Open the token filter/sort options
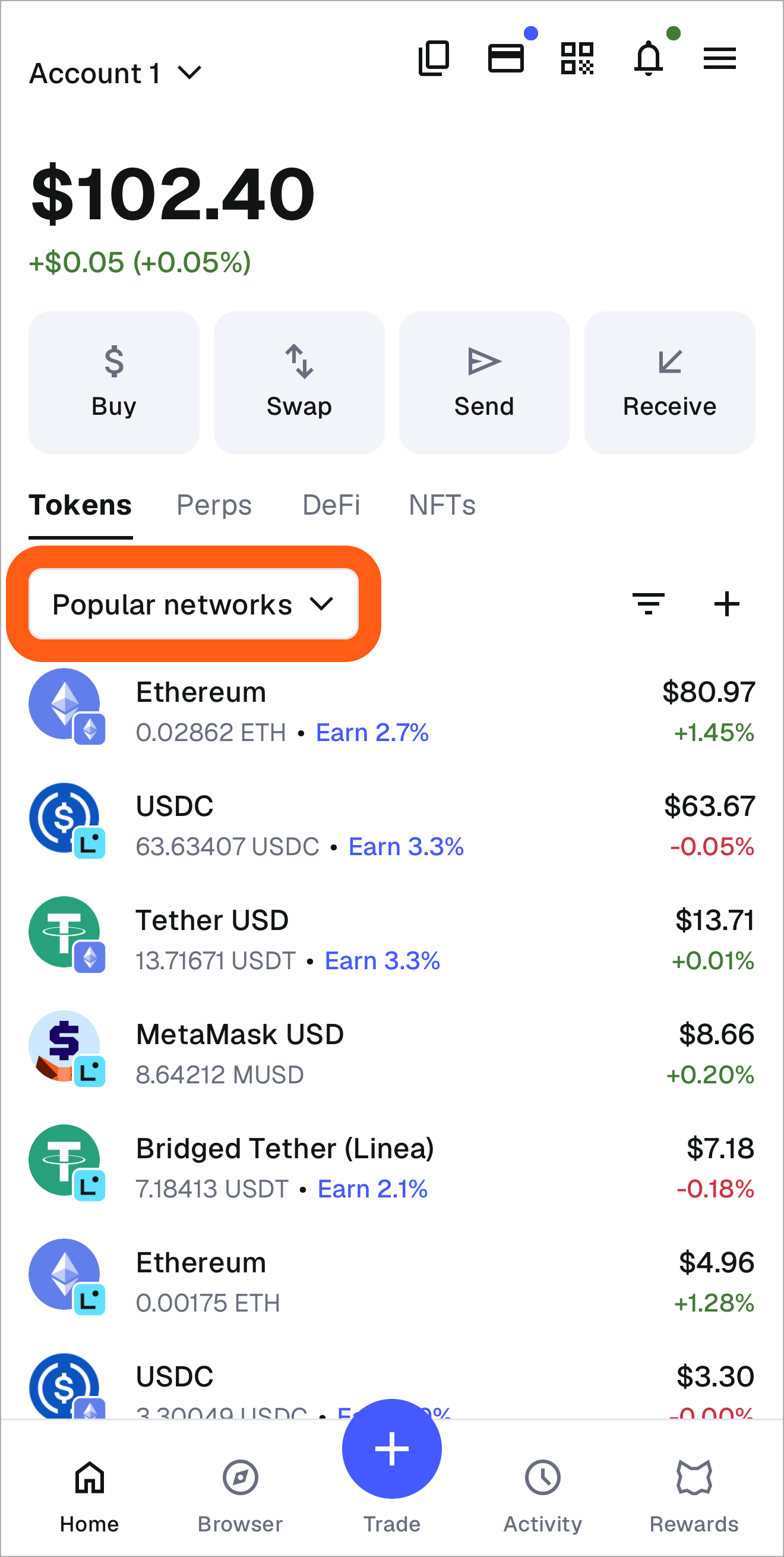This screenshot has height=1557, width=784. click(x=648, y=603)
